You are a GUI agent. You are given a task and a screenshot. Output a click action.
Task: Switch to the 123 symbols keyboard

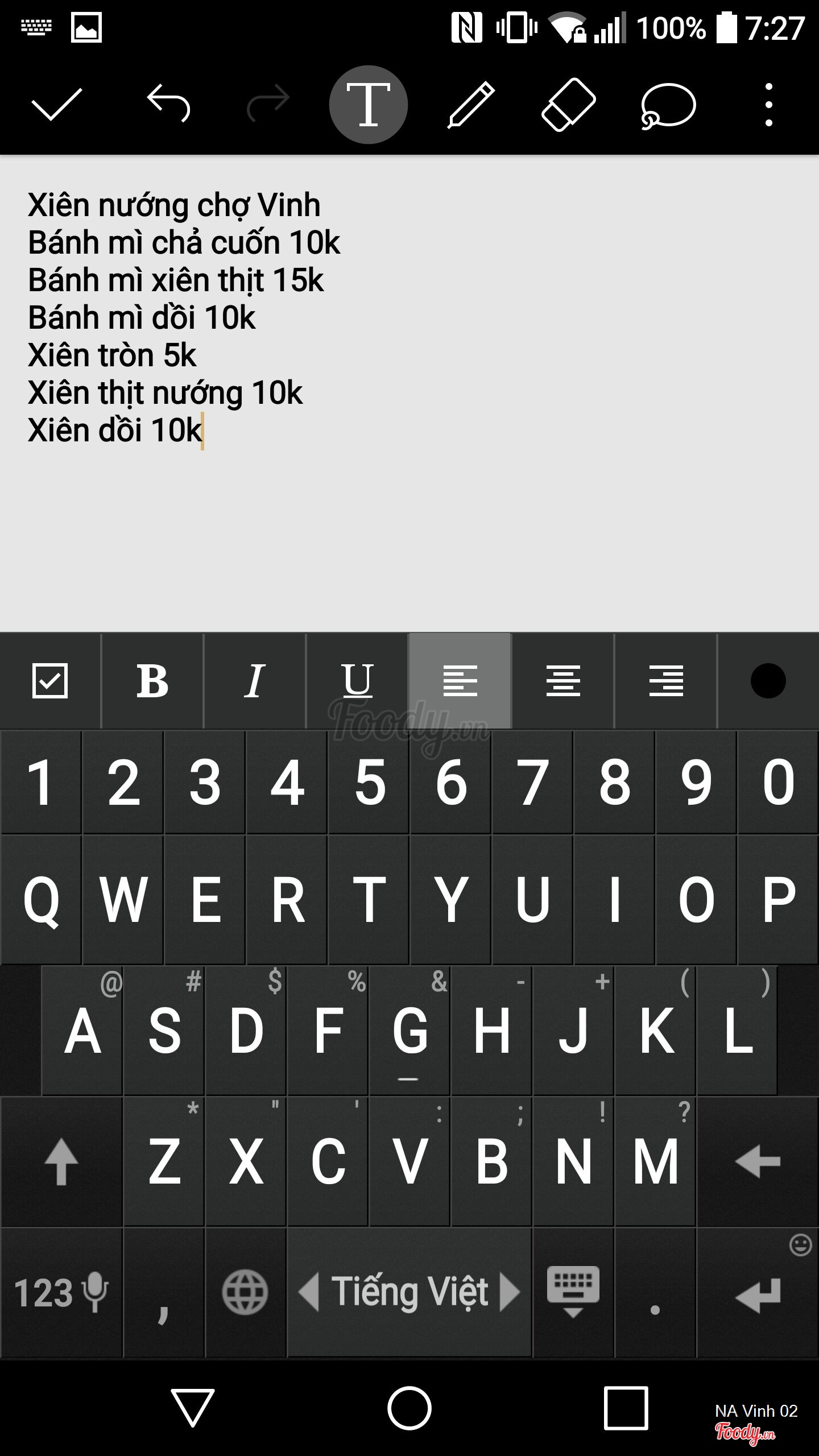tap(61, 1292)
